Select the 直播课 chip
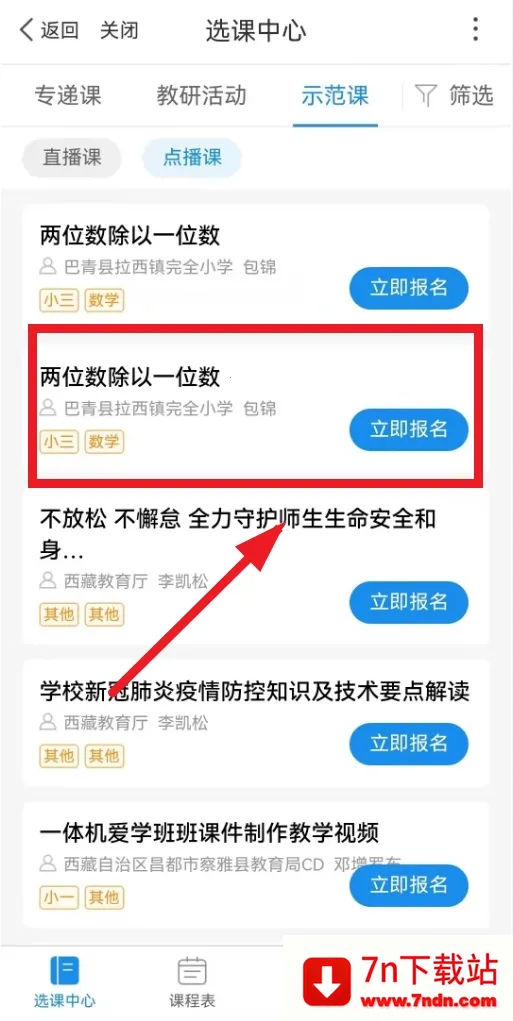This screenshot has width=513, height=1021. pyautogui.click(x=72, y=158)
